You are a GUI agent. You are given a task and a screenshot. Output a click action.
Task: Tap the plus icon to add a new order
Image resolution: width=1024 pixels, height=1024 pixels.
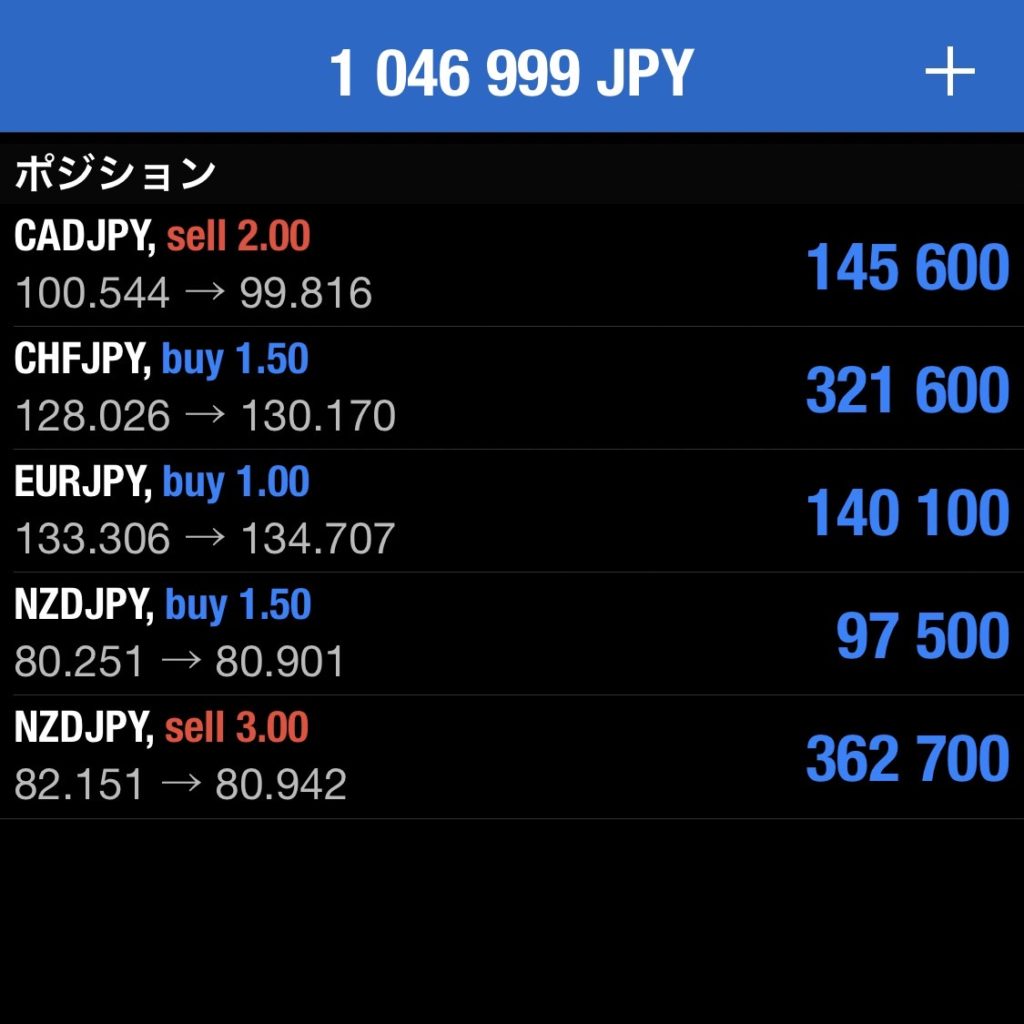pyautogui.click(x=948, y=73)
